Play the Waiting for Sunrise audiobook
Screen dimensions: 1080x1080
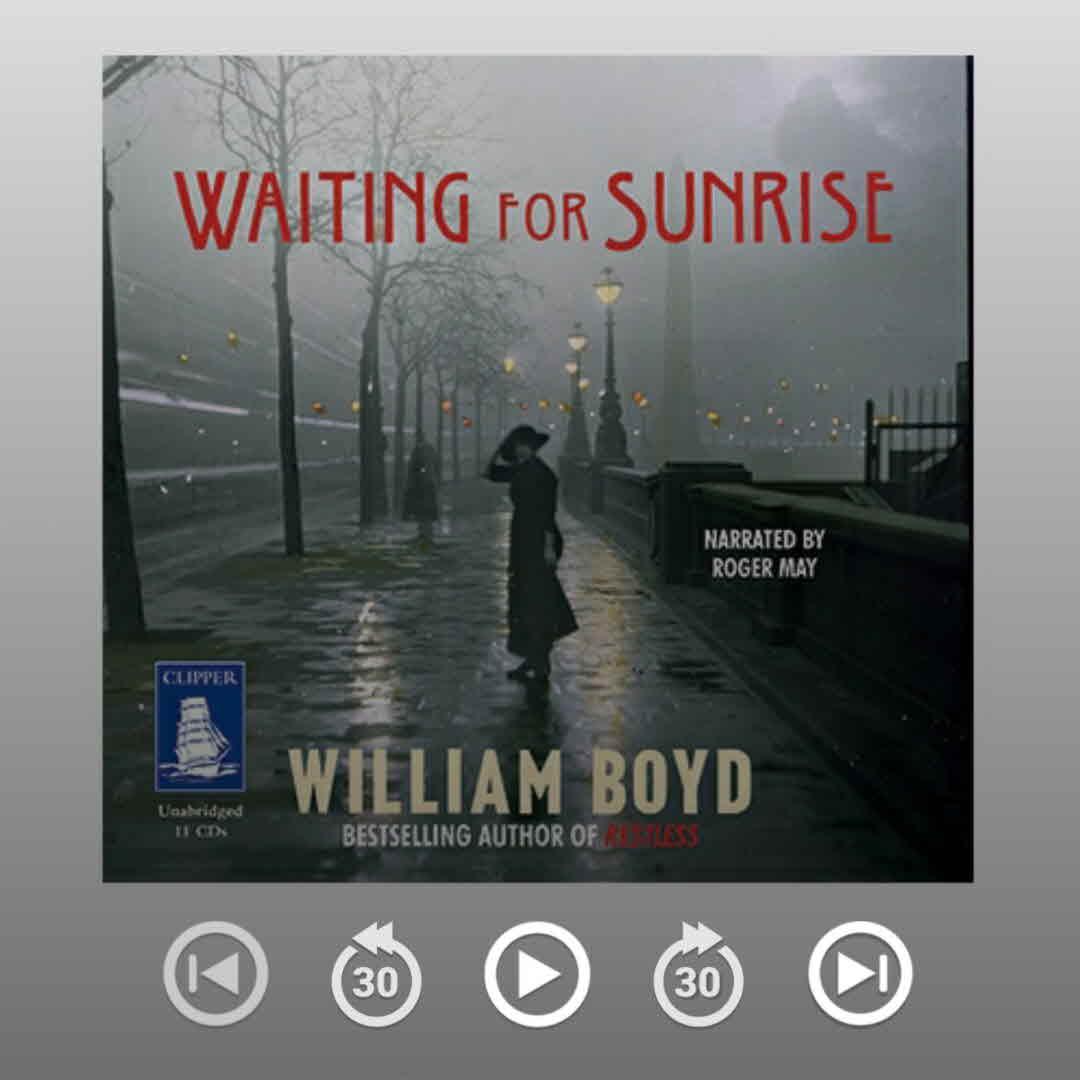coord(537,974)
